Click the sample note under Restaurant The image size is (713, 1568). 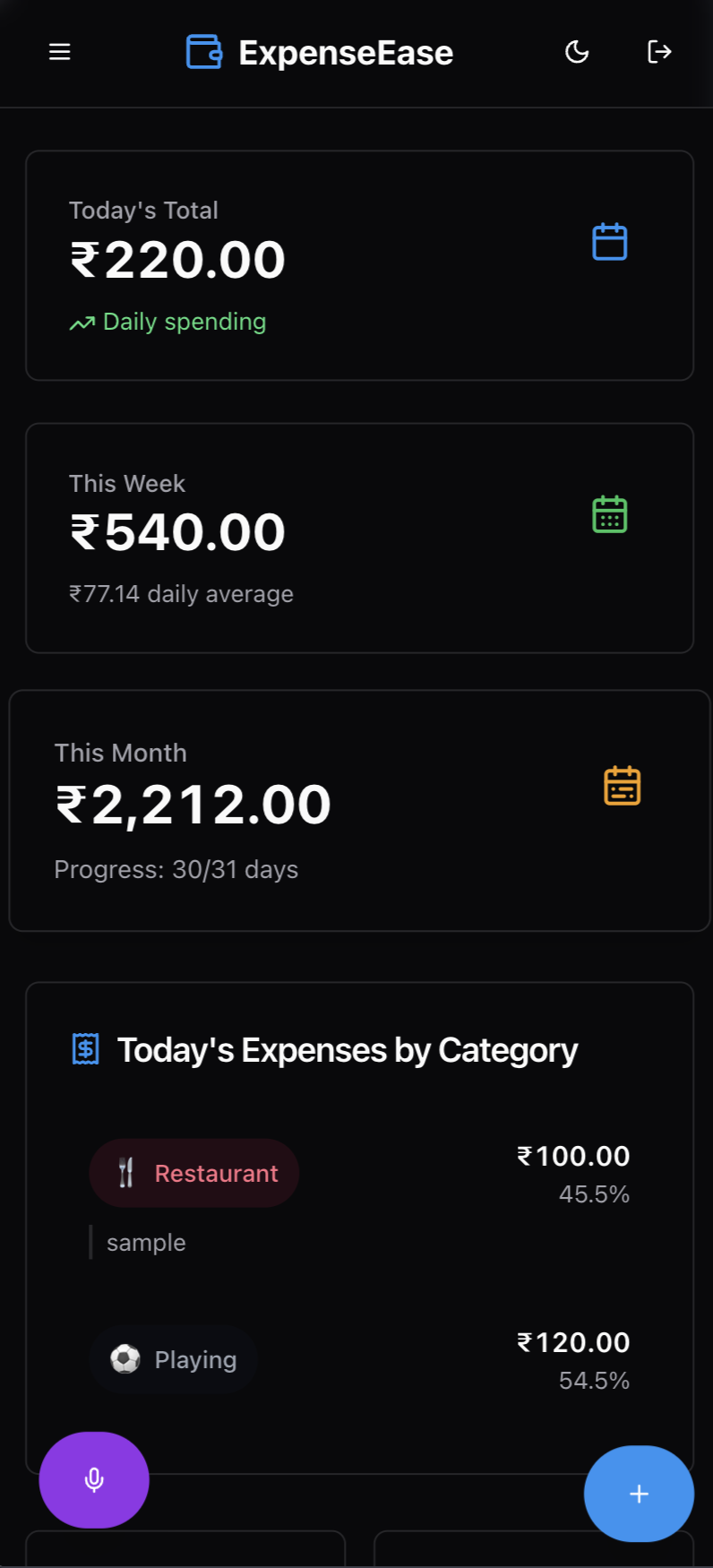click(x=146, y=1242)
